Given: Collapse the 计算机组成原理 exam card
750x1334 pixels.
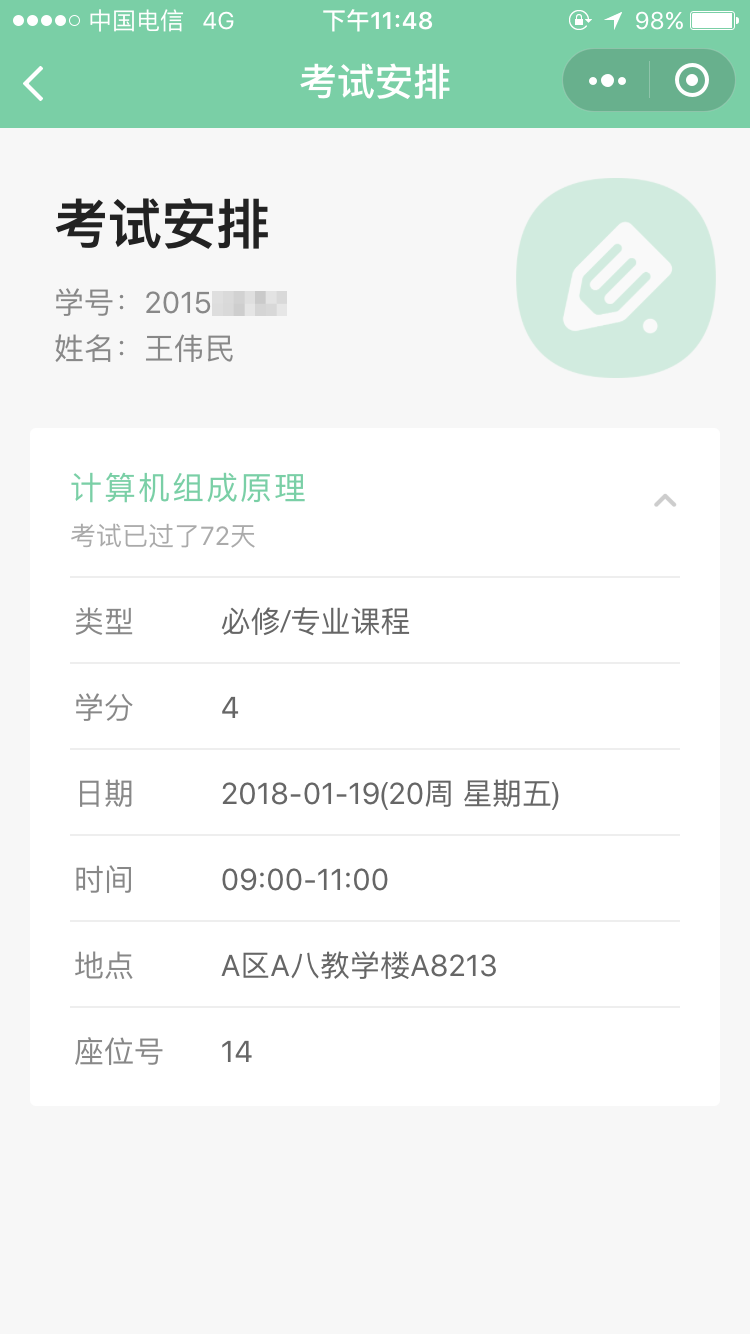Looking at the screenshot, I should [x=665, y=501].
